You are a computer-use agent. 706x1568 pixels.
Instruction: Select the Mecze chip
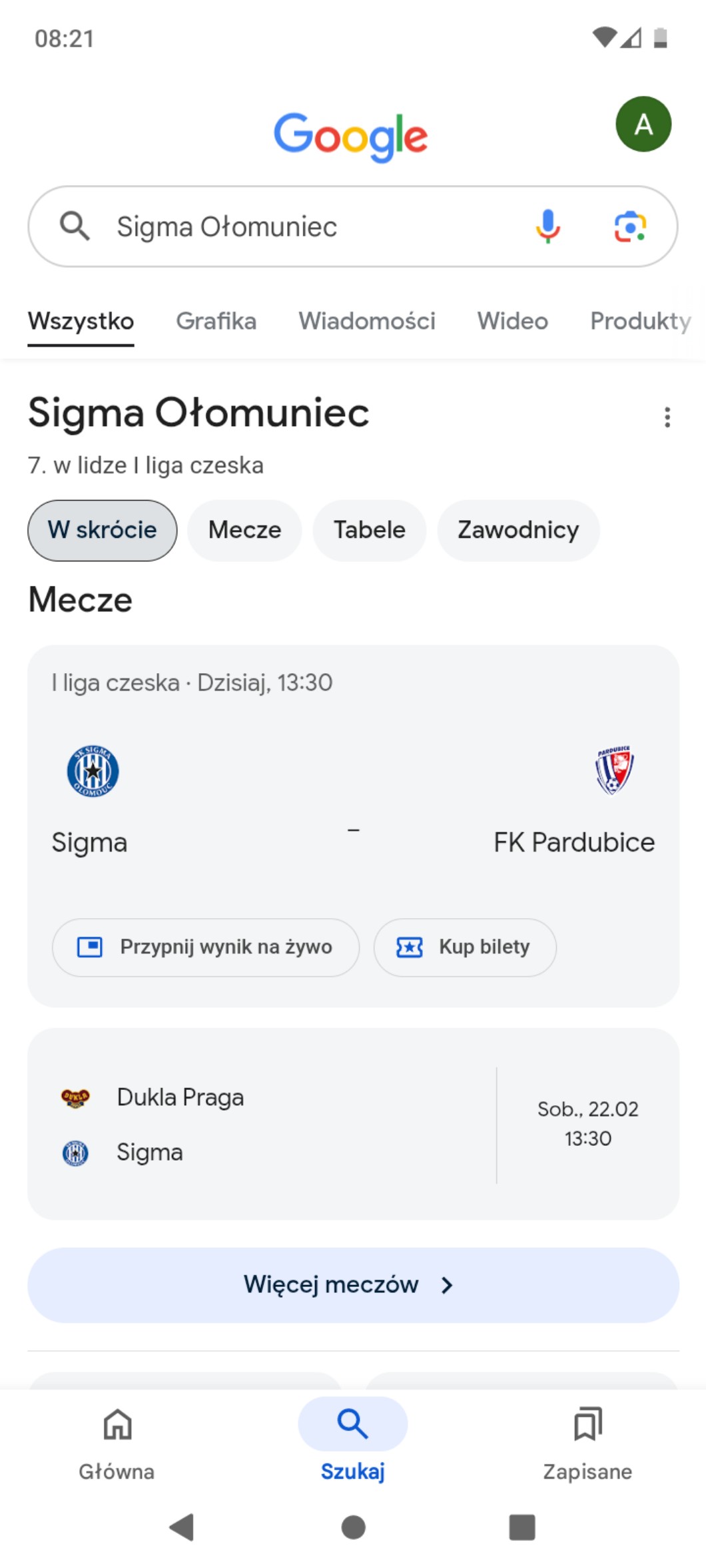coord(244,530)
